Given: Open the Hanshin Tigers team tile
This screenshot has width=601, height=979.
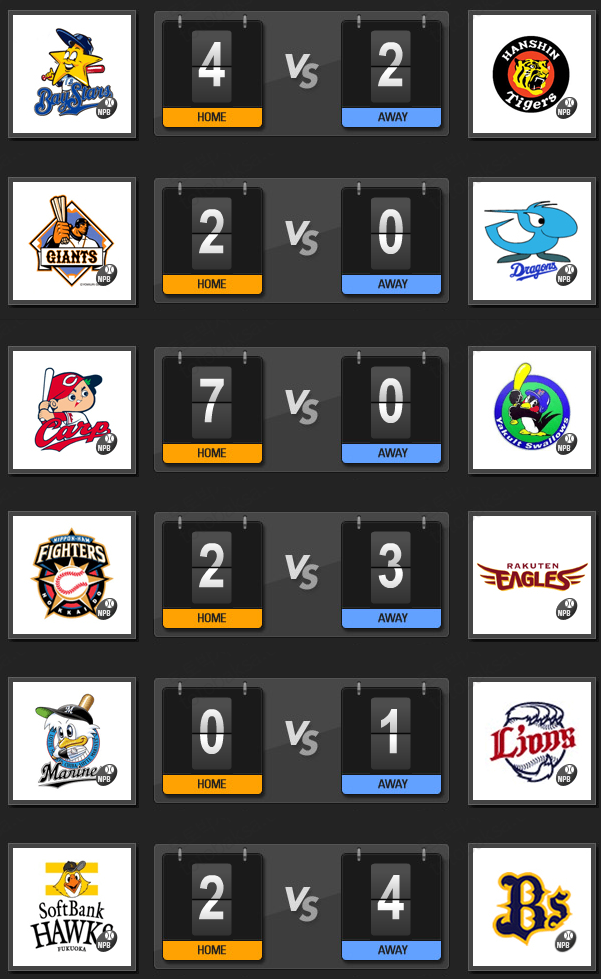Looking at the screenshot, I should [x=531, y=74].
